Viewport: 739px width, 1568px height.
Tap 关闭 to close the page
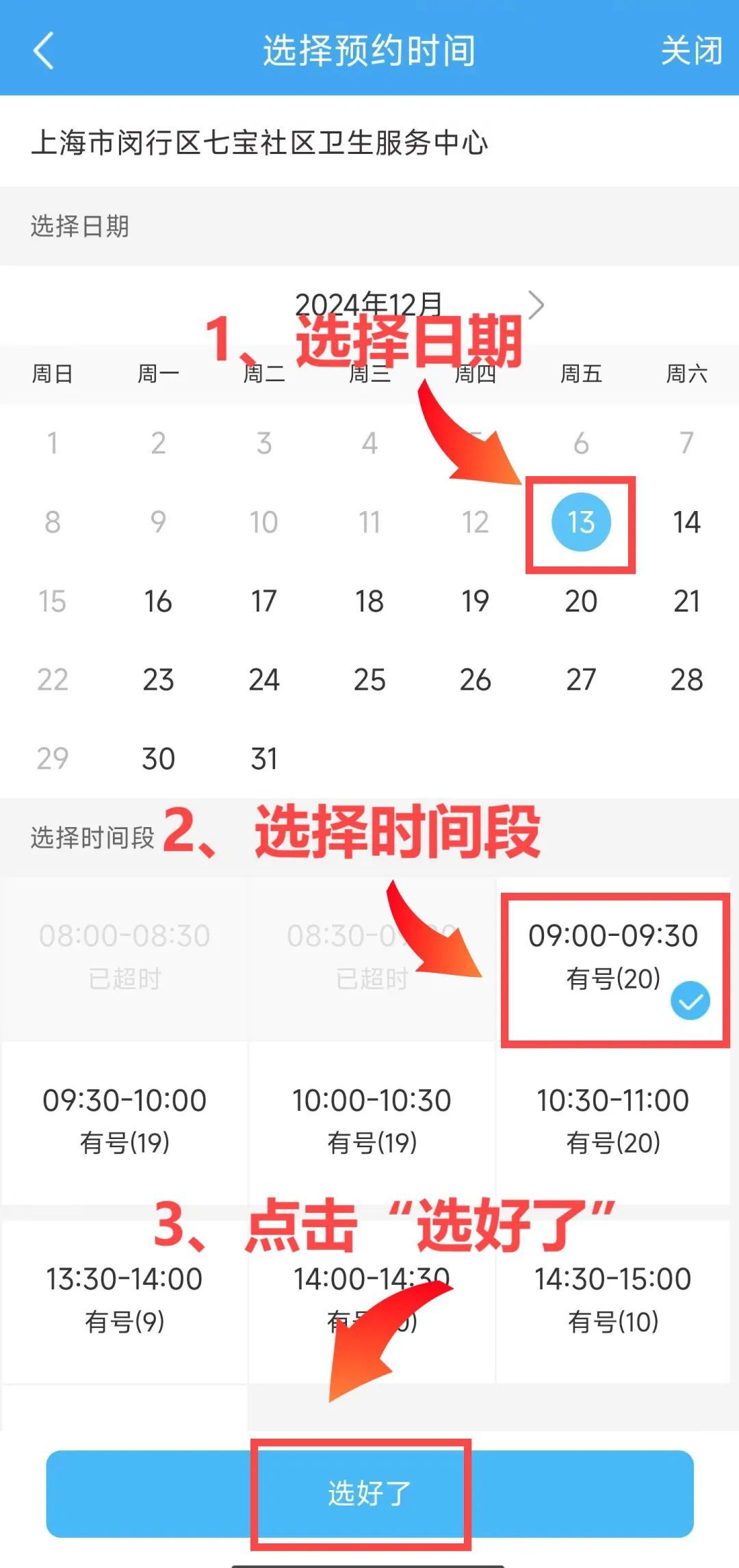[691, 51]
